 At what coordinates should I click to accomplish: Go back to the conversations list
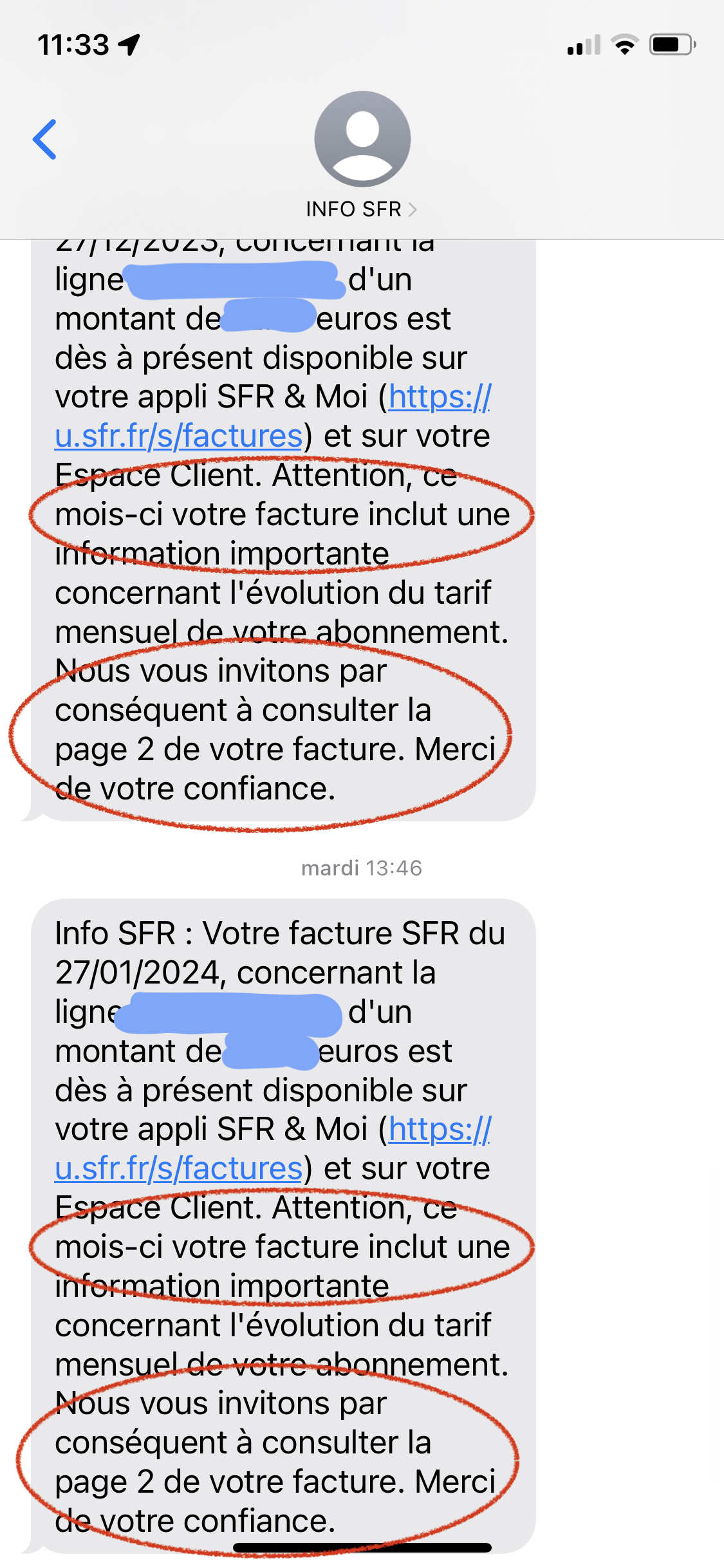[45, 139]
